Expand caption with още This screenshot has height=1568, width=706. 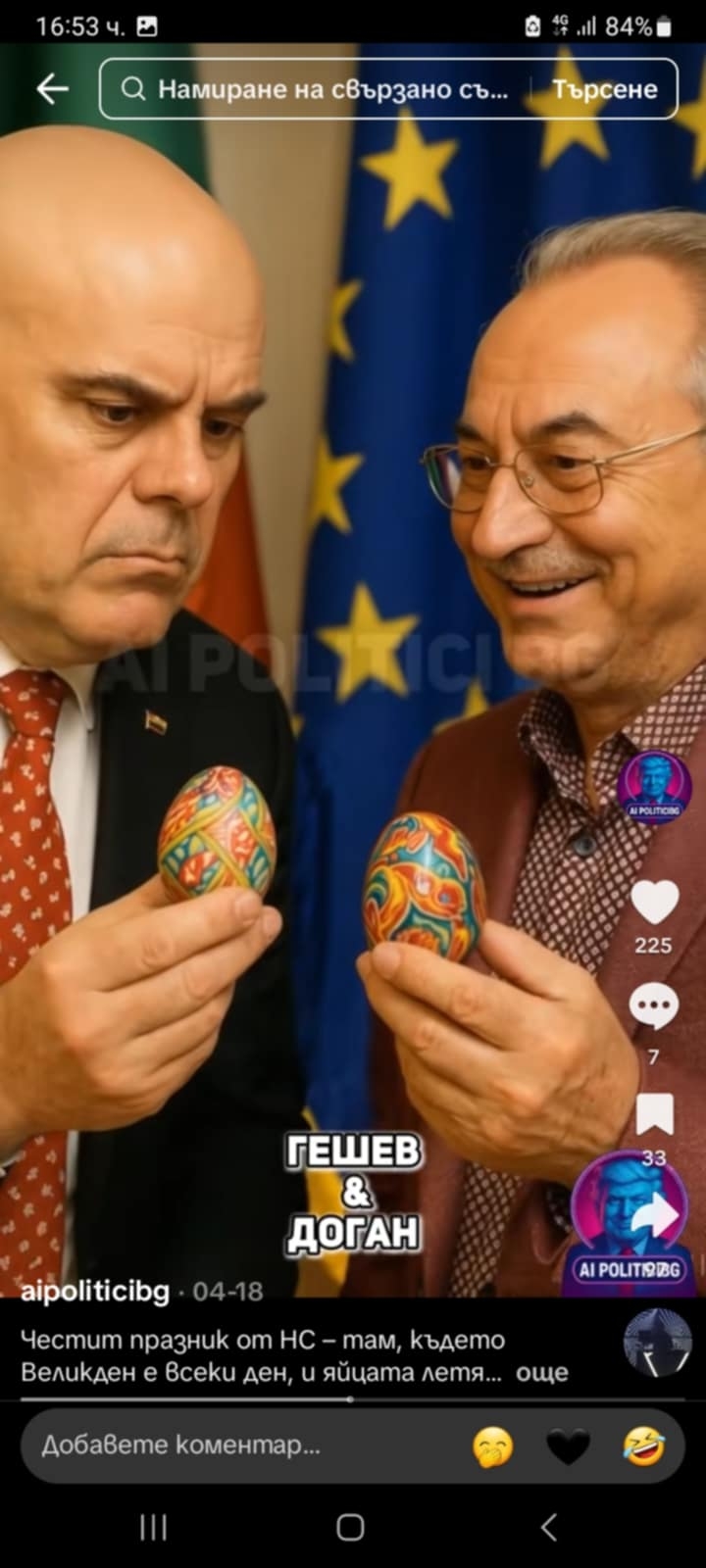tap(541, 1372)
